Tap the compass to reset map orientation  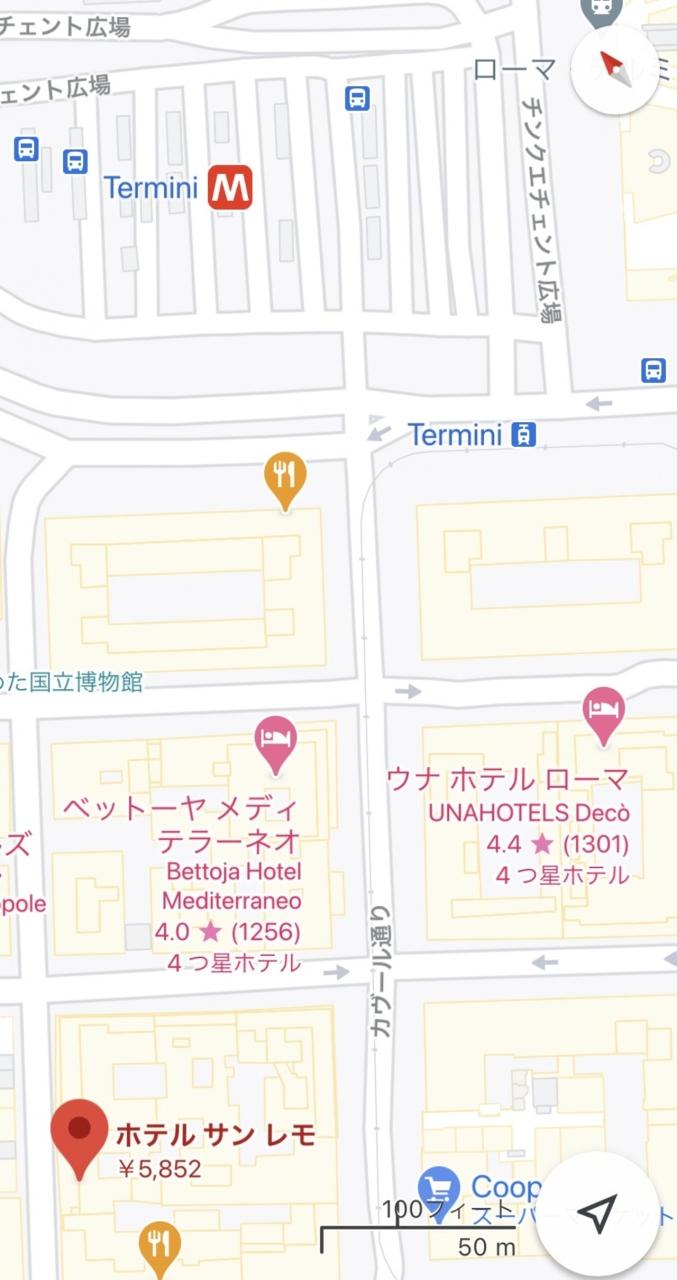click(615, 68)
